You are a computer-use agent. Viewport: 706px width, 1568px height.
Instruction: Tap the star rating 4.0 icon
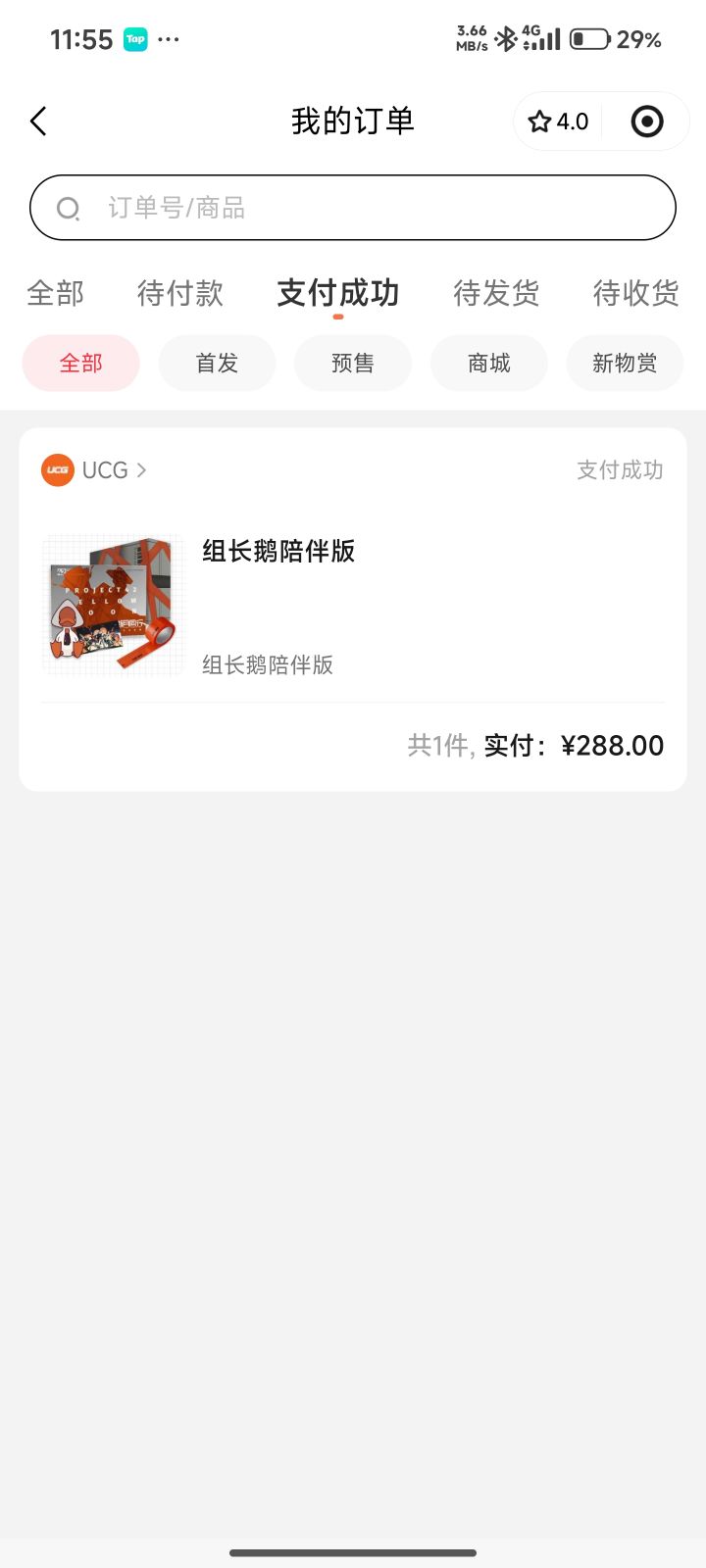tap(557, 121)
